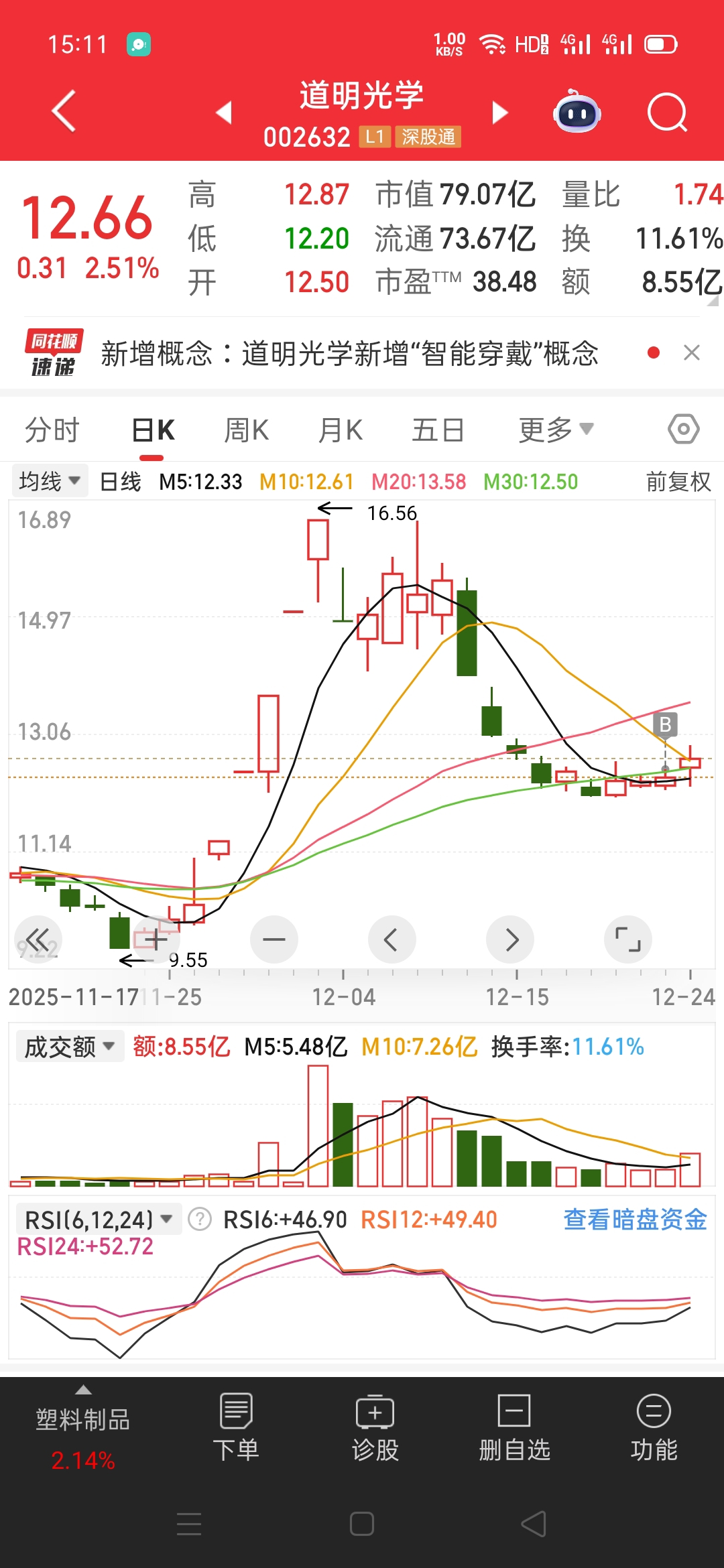The width and height of the screenshot is (724, 1568).
Task: Go back using the top-left arrow
Action: click(x=64, y=111)
